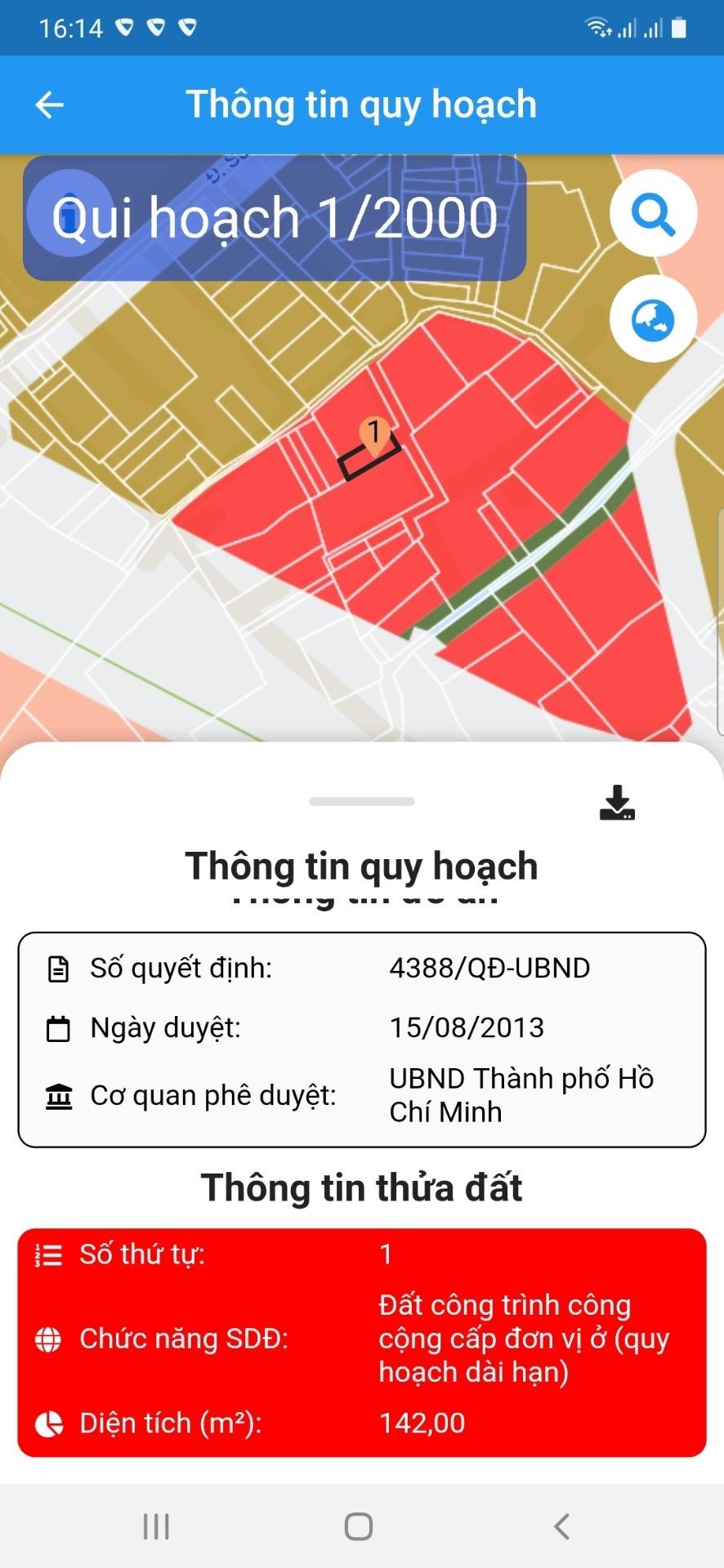724x1568 pixels.
Task: Select map marker number 1
Action: click(374, 434)
